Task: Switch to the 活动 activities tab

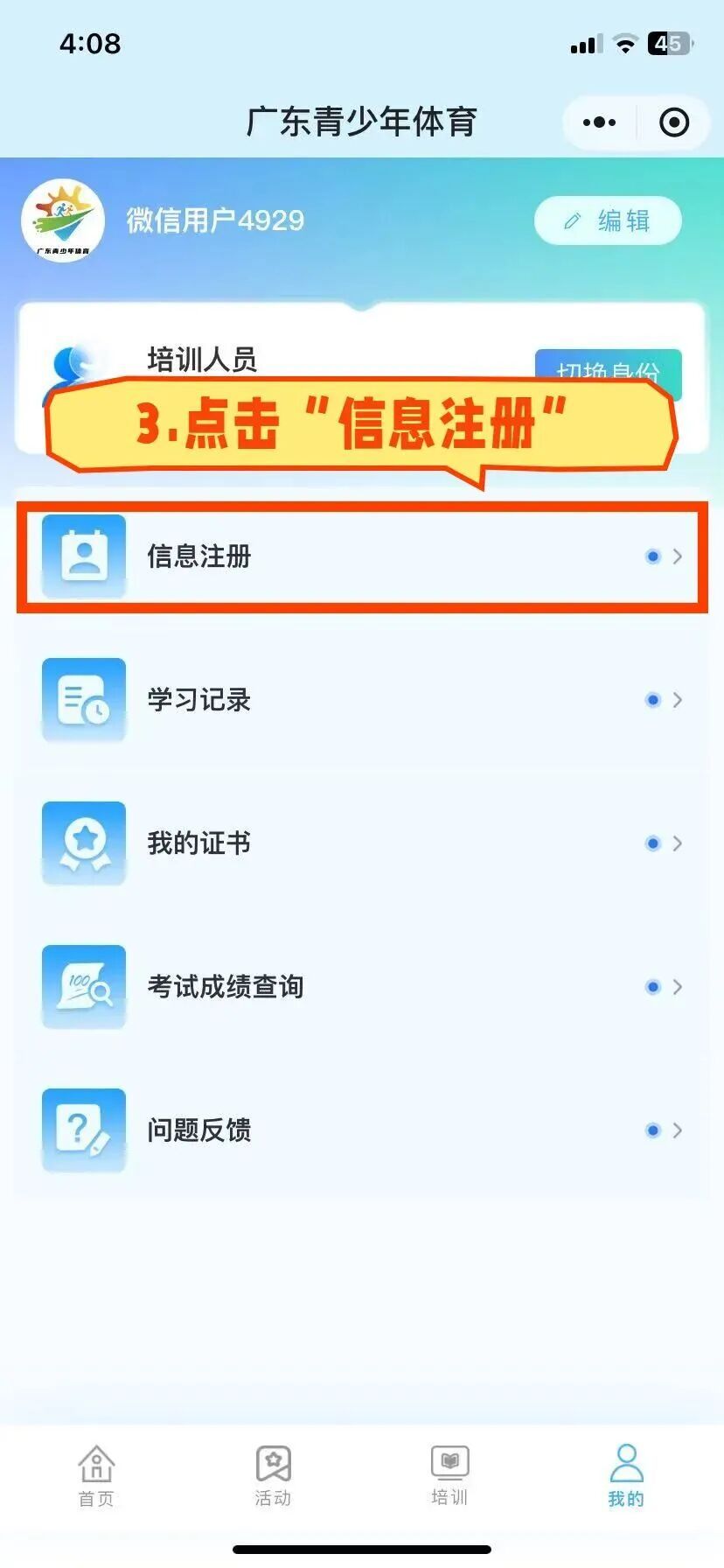Action: point(273,1475)
